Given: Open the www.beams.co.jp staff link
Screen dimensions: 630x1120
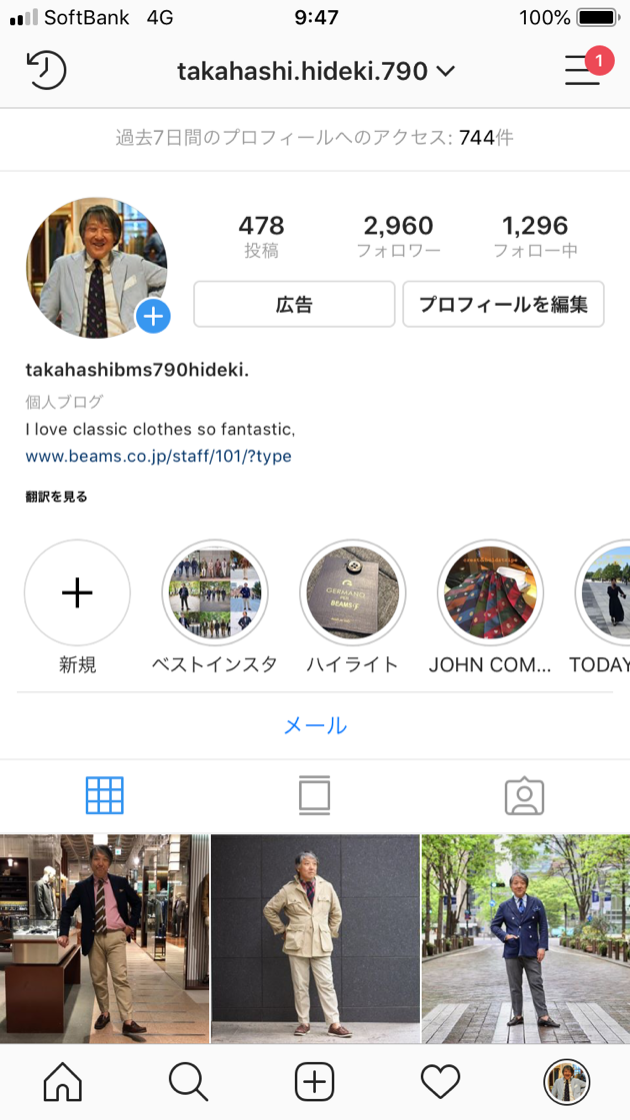Looking at the screenshot, I should pyautogui.click(x=158, y=456).
